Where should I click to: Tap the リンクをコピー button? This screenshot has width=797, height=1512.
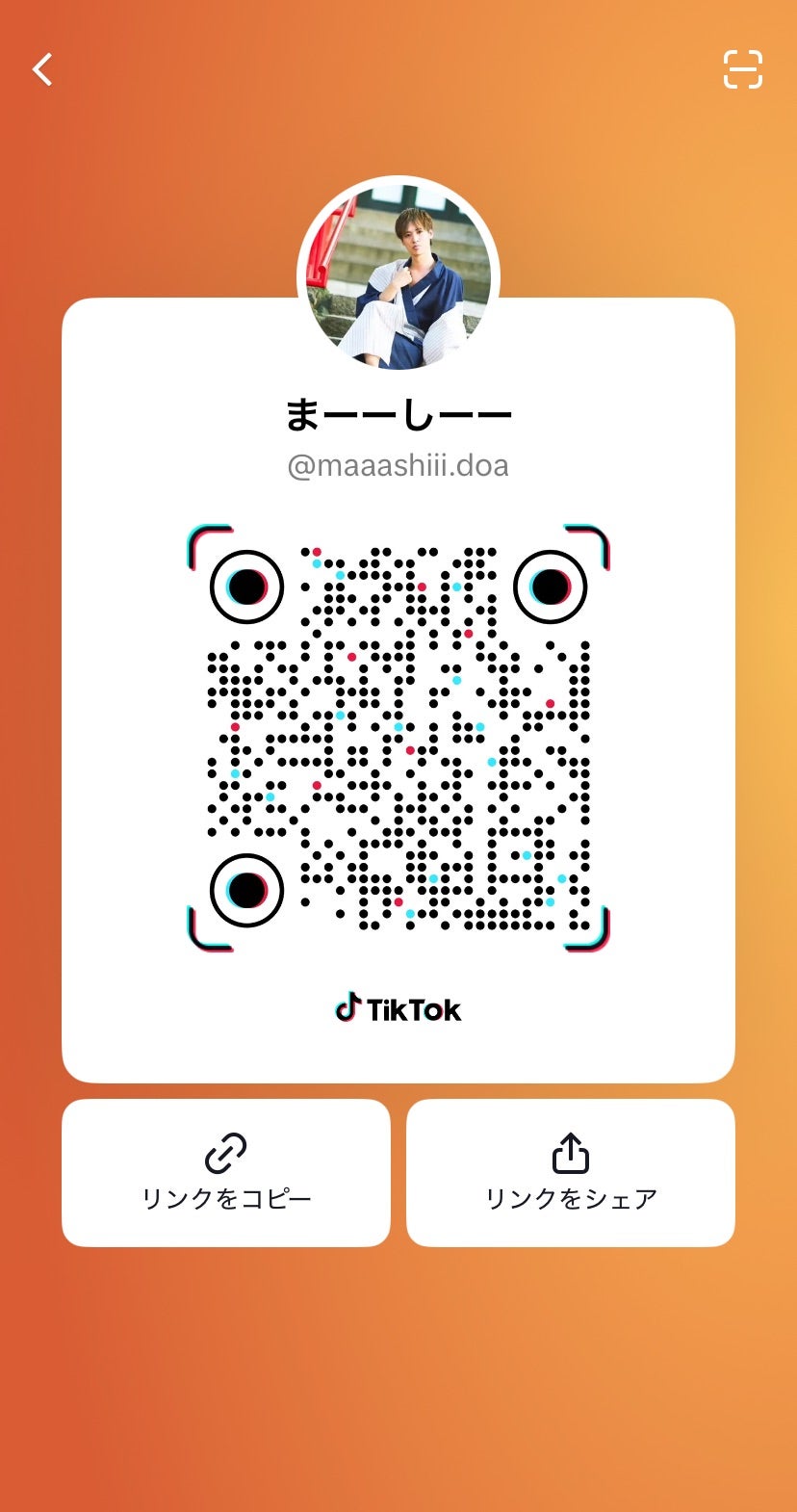tap(226, 1172)
